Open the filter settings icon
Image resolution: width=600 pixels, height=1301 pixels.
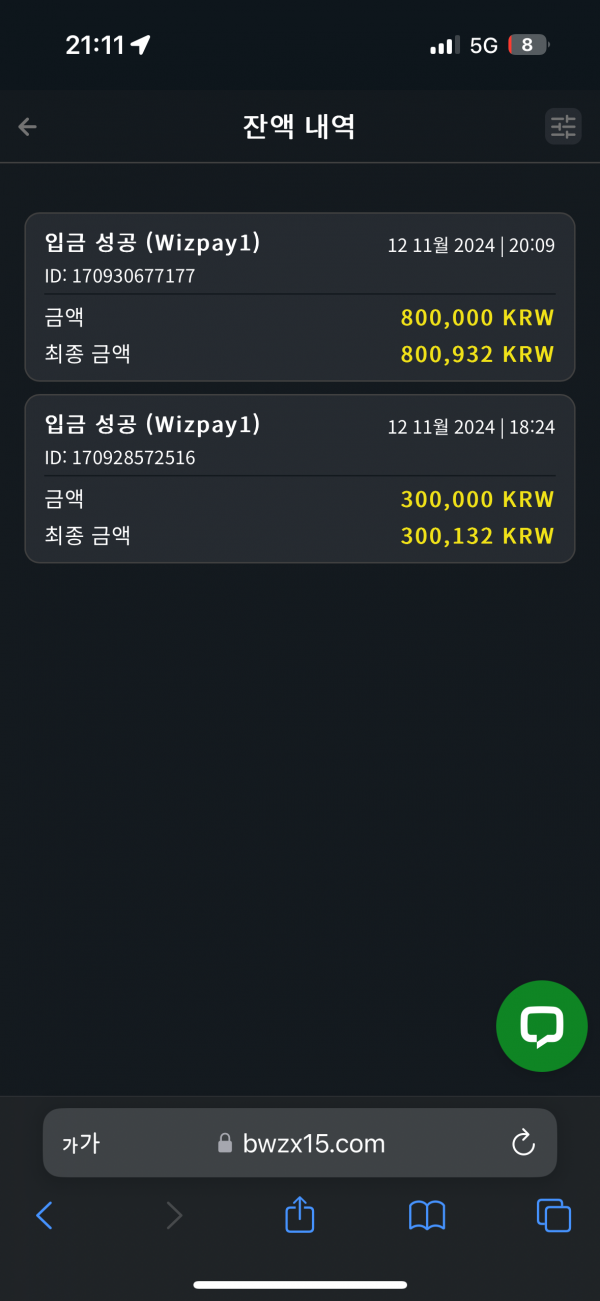(563, 127)
